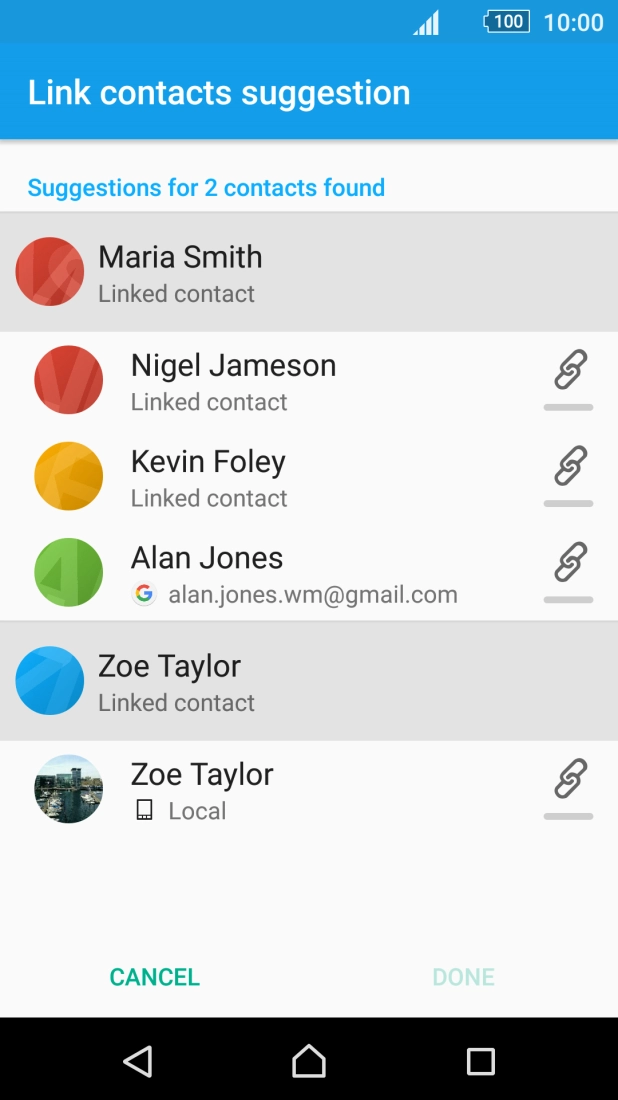The image size is (618, 1100).
Task: Open recent apps from the navigation bar
Action: click(x=481, y=1061)
